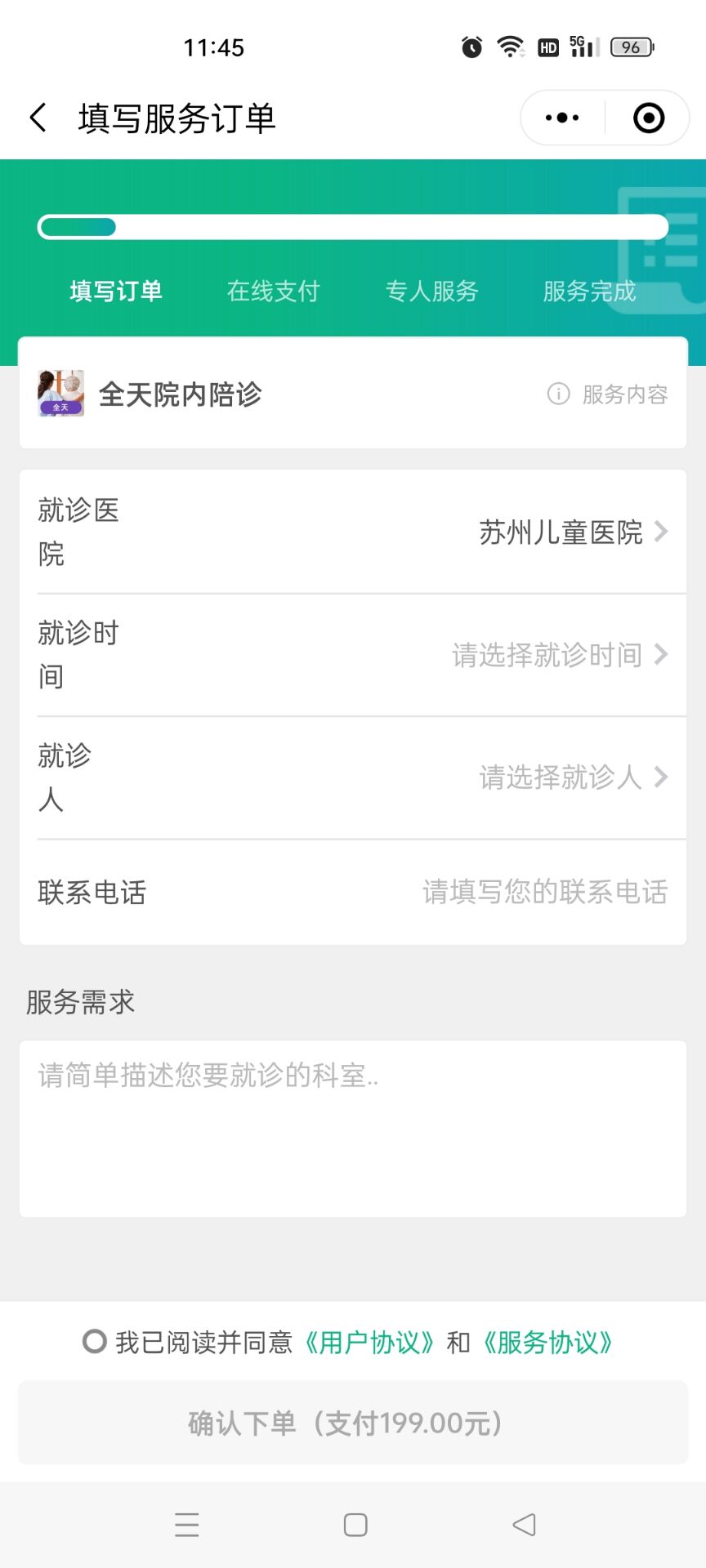This screenshot has height=1568, width=706.
Task: Go back from the service order page
Action: [38, 118]
